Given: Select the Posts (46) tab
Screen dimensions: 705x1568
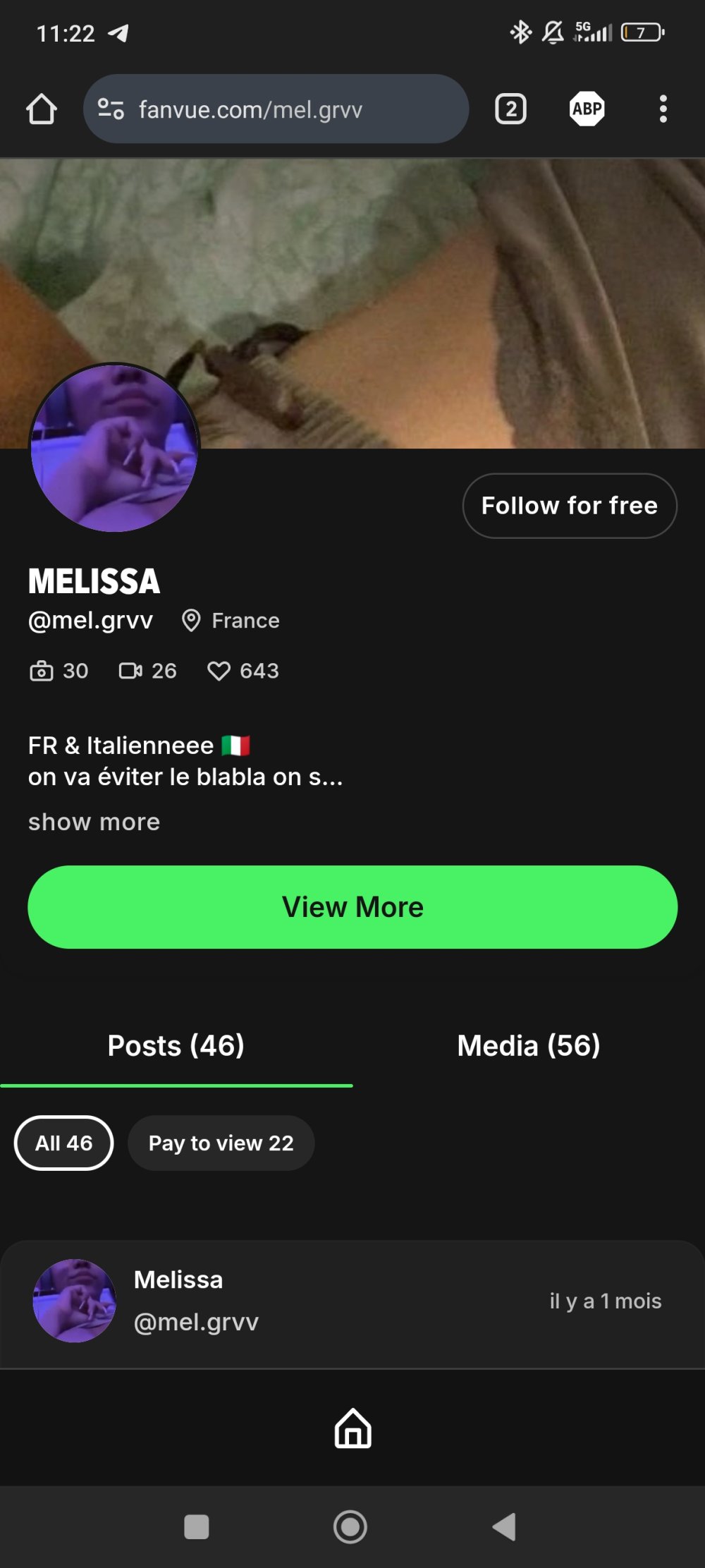Looking at the screenshot, I should [x=176, y=1045].
